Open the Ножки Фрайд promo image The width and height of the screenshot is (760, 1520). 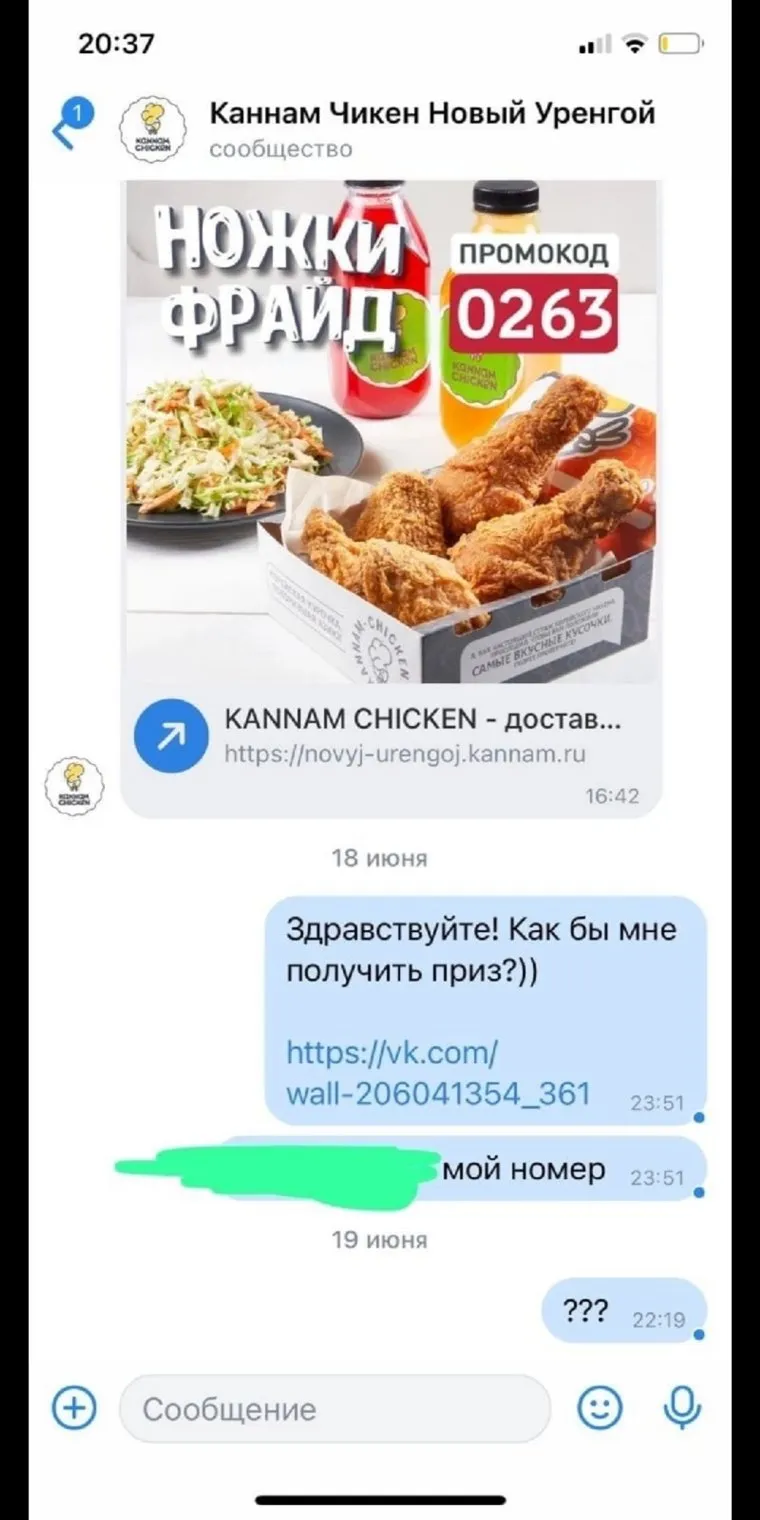[x=392, y=430]
